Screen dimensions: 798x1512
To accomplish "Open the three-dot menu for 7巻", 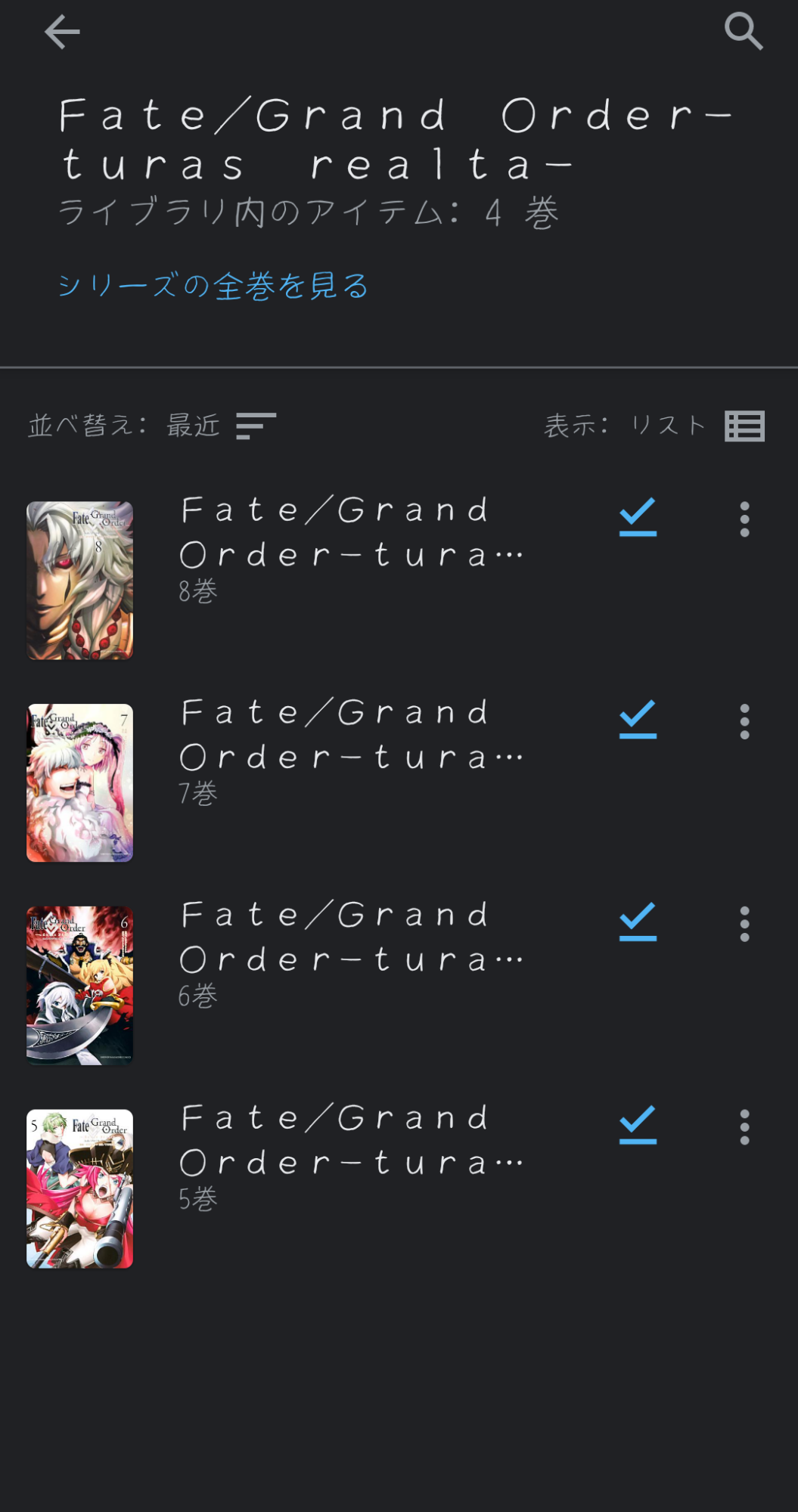I will [x=745, y=722].
